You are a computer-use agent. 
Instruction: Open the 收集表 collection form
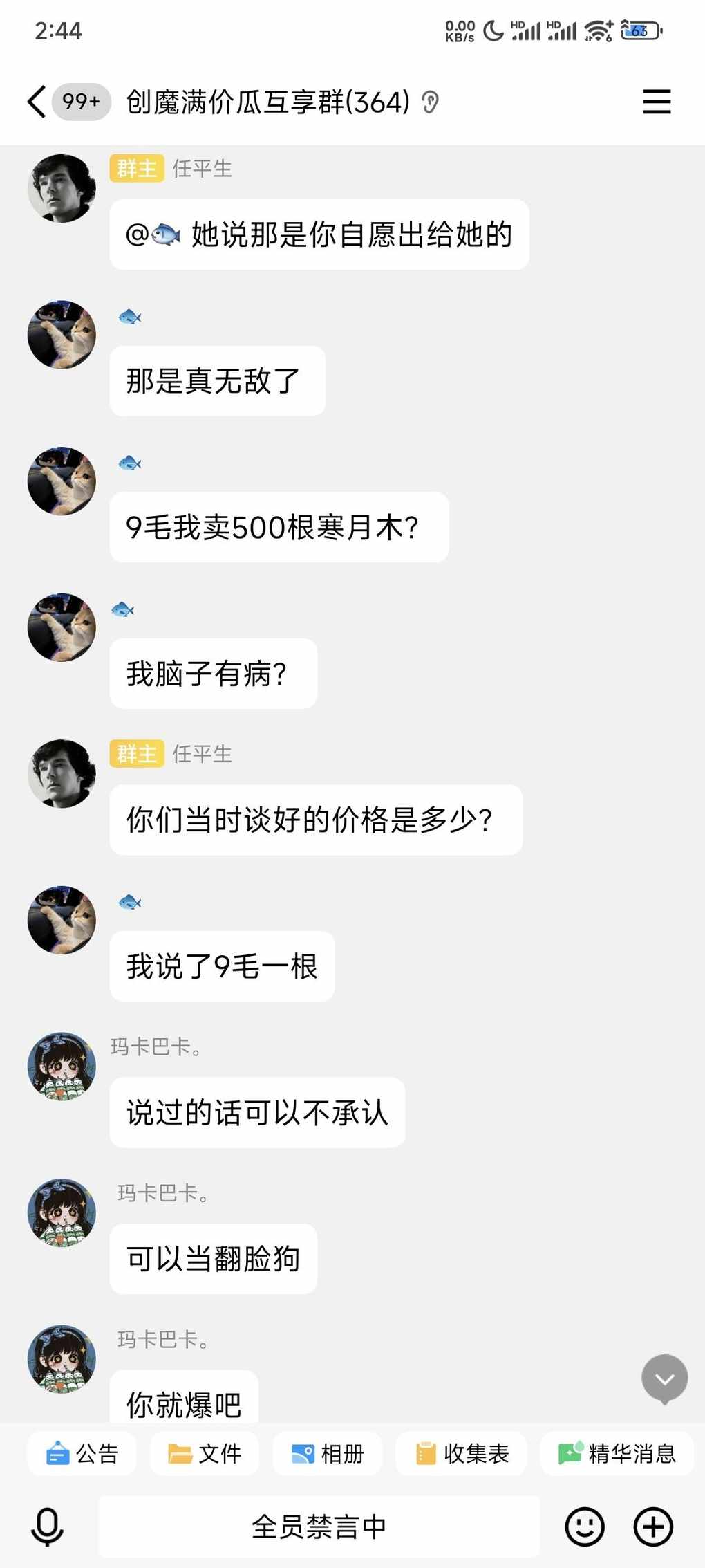462,1453
